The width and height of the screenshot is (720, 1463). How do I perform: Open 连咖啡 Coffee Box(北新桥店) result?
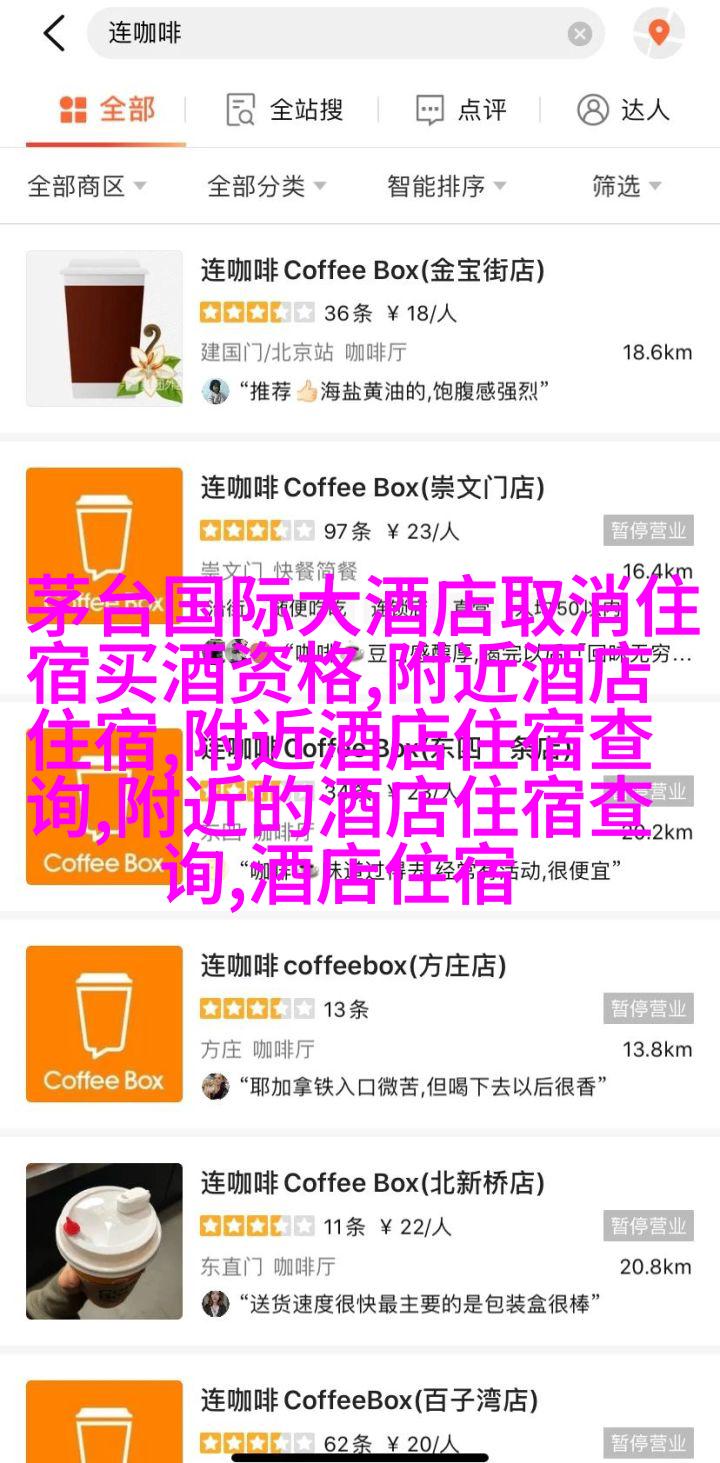(x=372, y=1183)
